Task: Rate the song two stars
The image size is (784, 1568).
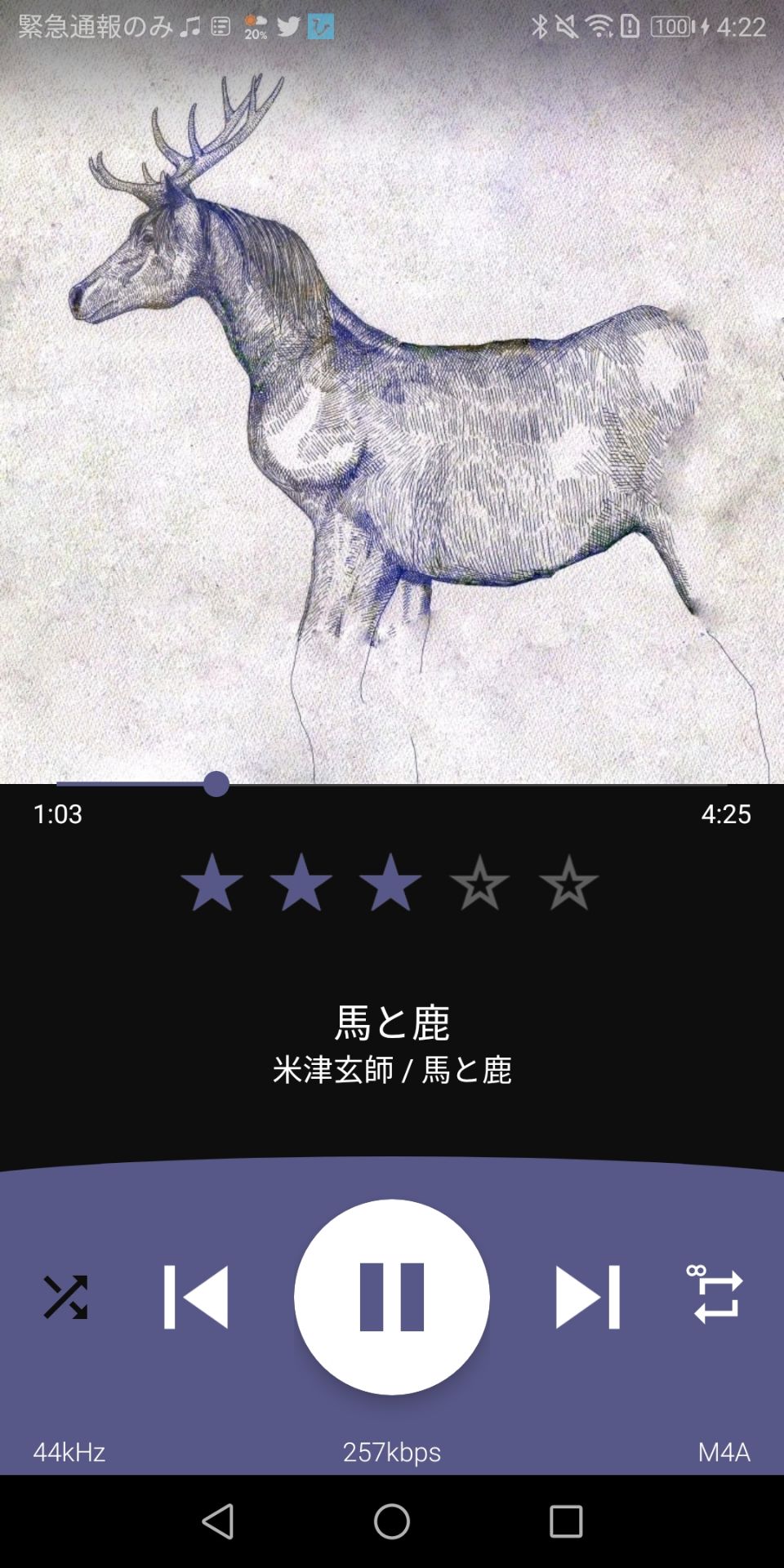Action: point(301,882)
